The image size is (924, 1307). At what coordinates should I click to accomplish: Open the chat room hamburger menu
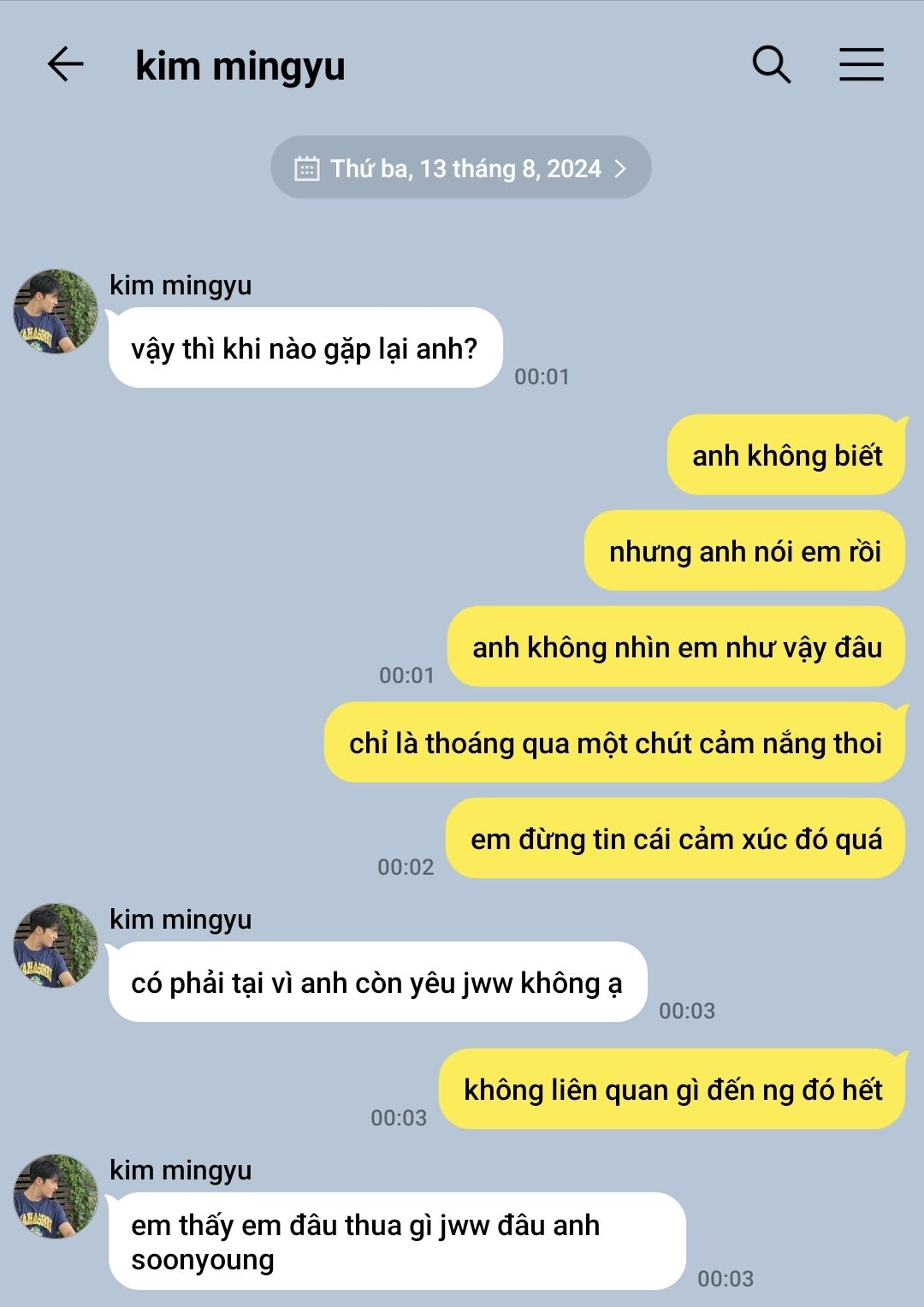tap(861, 64)
